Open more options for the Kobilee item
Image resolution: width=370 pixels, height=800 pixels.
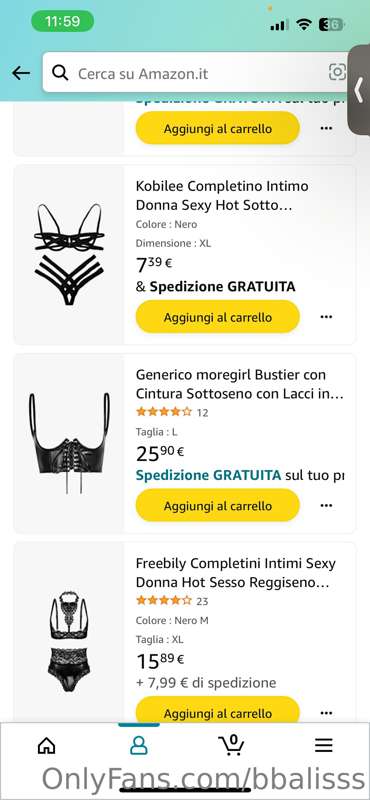click(x=326, y=317)
